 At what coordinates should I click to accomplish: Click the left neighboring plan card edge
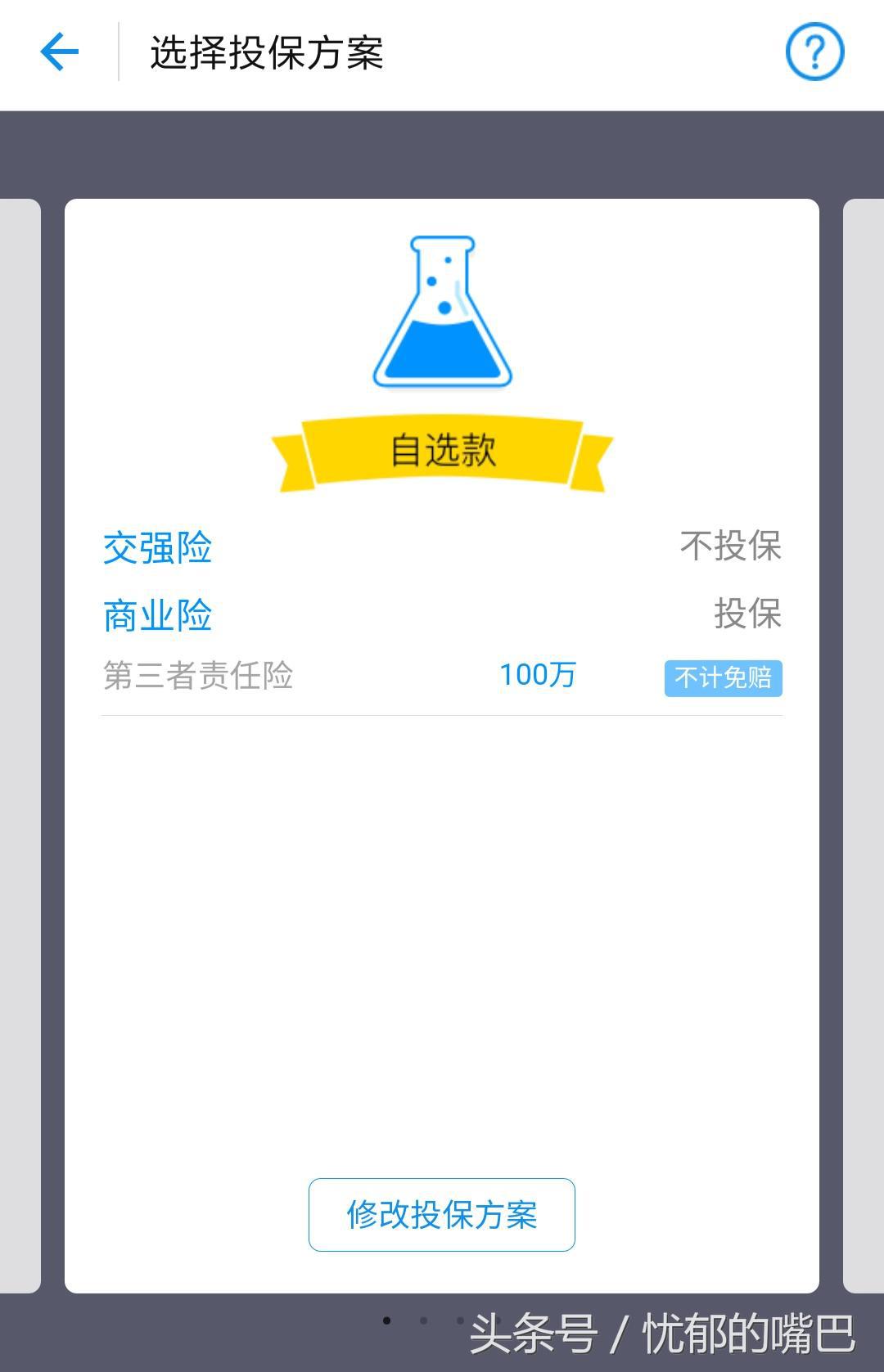coord(18,736)
